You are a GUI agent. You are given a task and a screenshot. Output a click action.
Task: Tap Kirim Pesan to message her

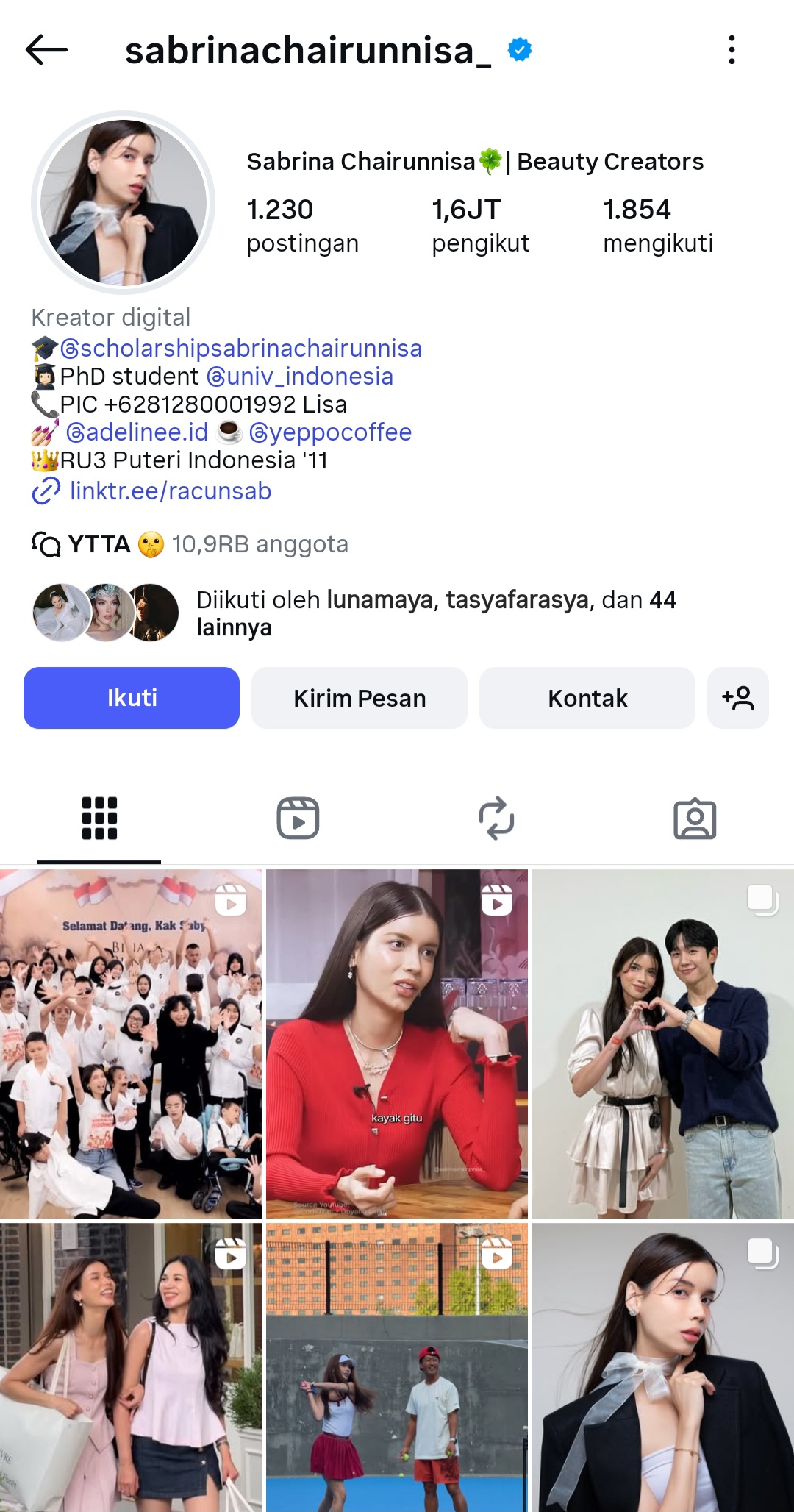coord(360,698)
